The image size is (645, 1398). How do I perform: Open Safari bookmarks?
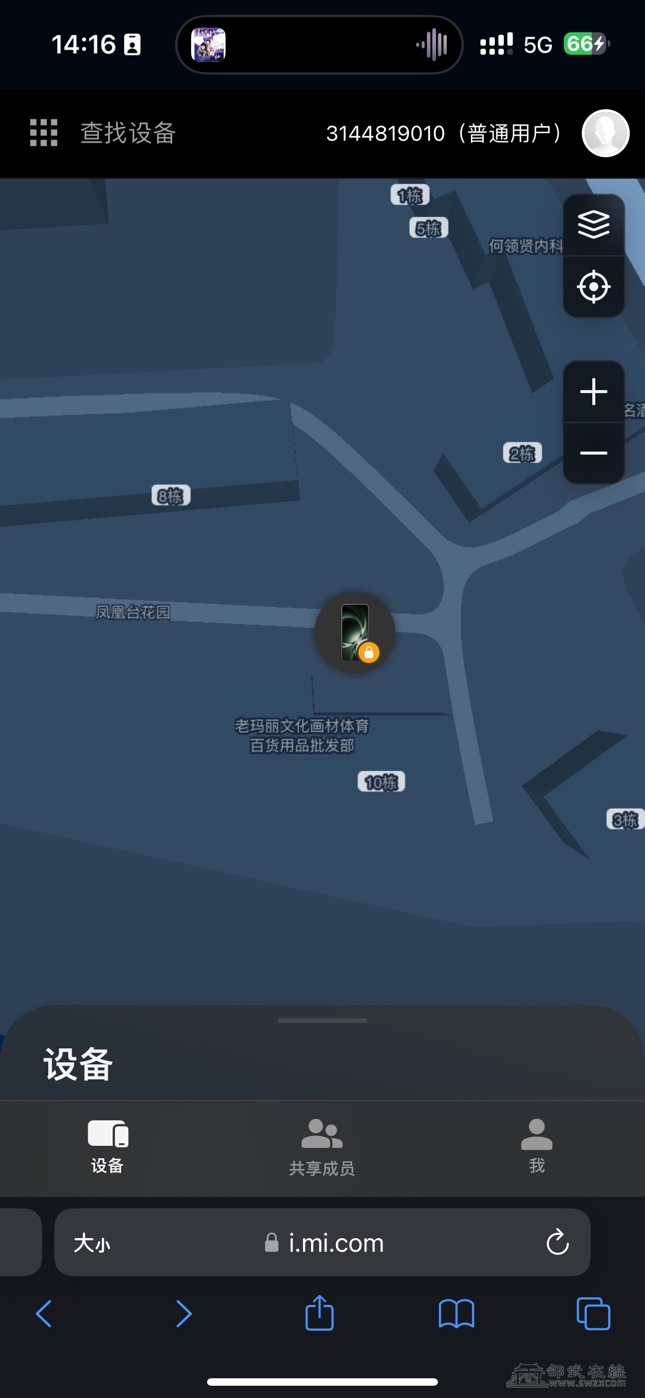(x=457, y=1313)
